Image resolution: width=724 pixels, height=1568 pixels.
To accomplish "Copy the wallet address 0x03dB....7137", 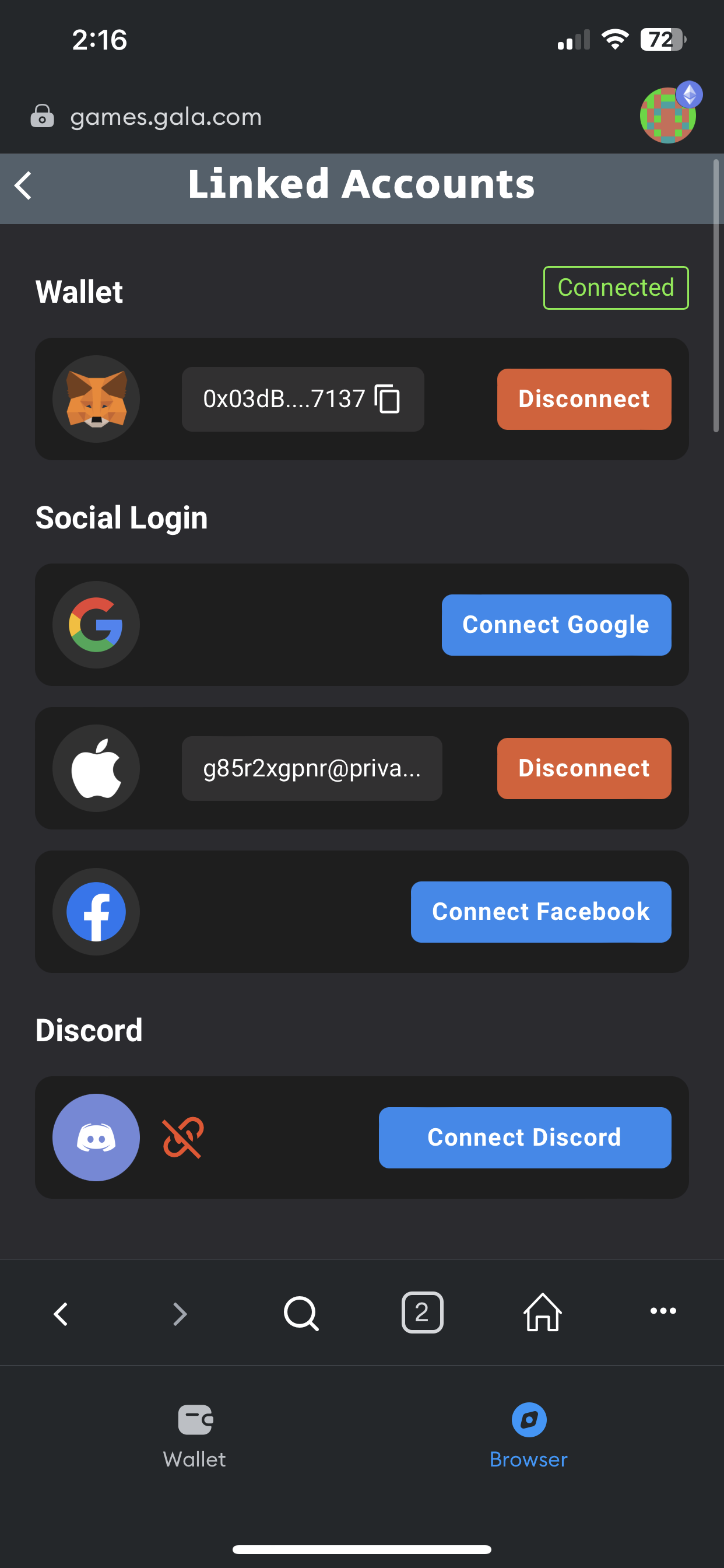I will point(387,400).
